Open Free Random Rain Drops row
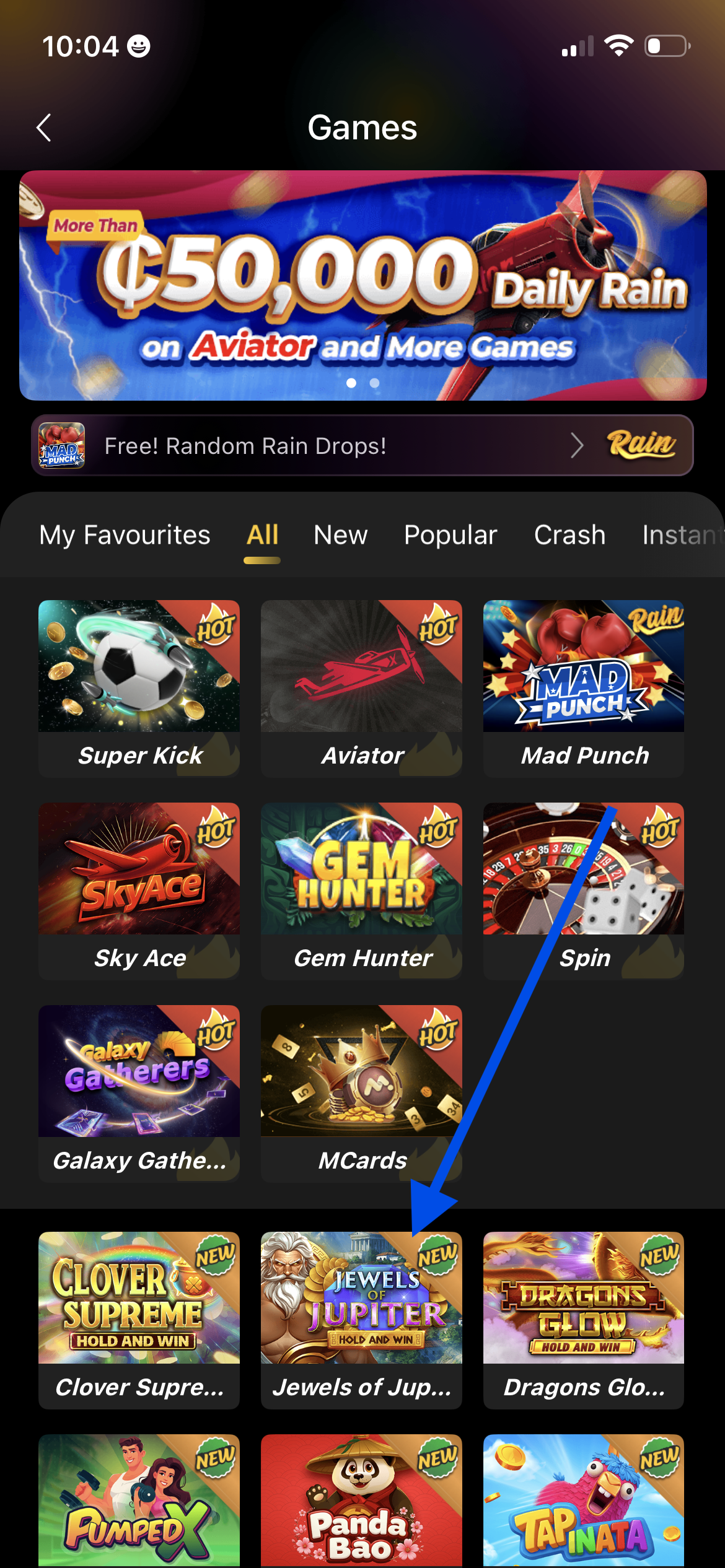The height and width of the screenshot is (1568, 725). coord(362,446)
